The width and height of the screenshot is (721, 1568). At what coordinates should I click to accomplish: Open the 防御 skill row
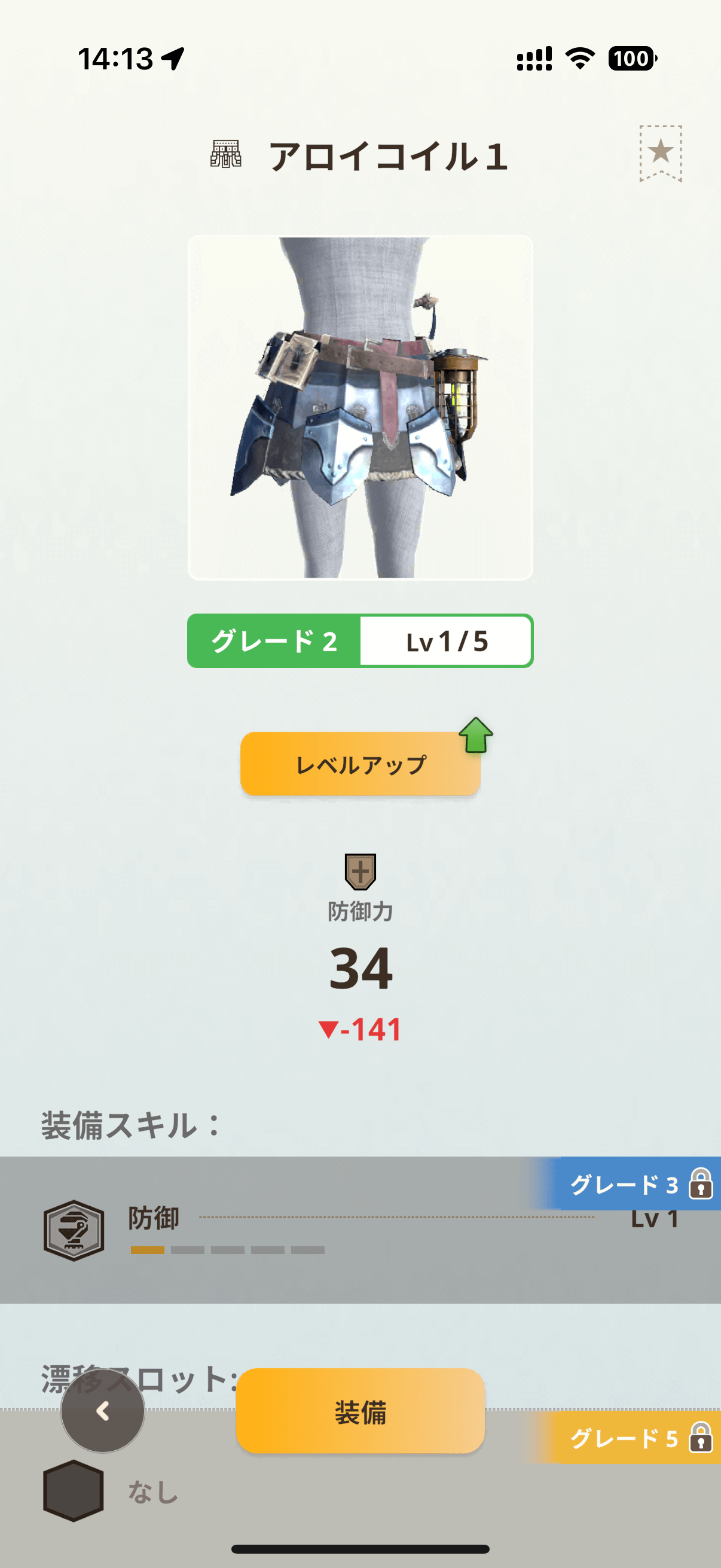point(360,1230)
